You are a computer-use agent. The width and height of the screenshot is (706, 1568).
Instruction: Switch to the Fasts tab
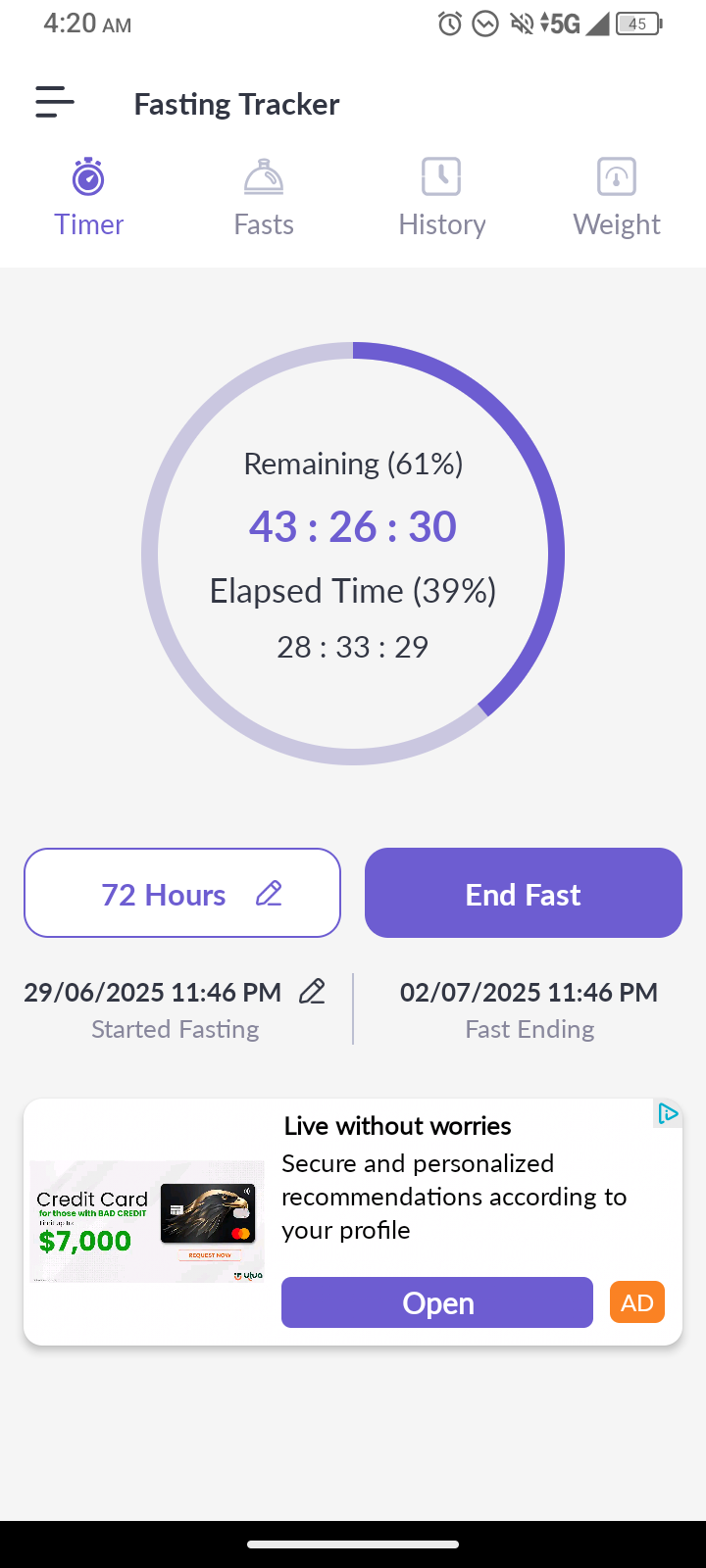pyautogui.click(x=264, y=198)
